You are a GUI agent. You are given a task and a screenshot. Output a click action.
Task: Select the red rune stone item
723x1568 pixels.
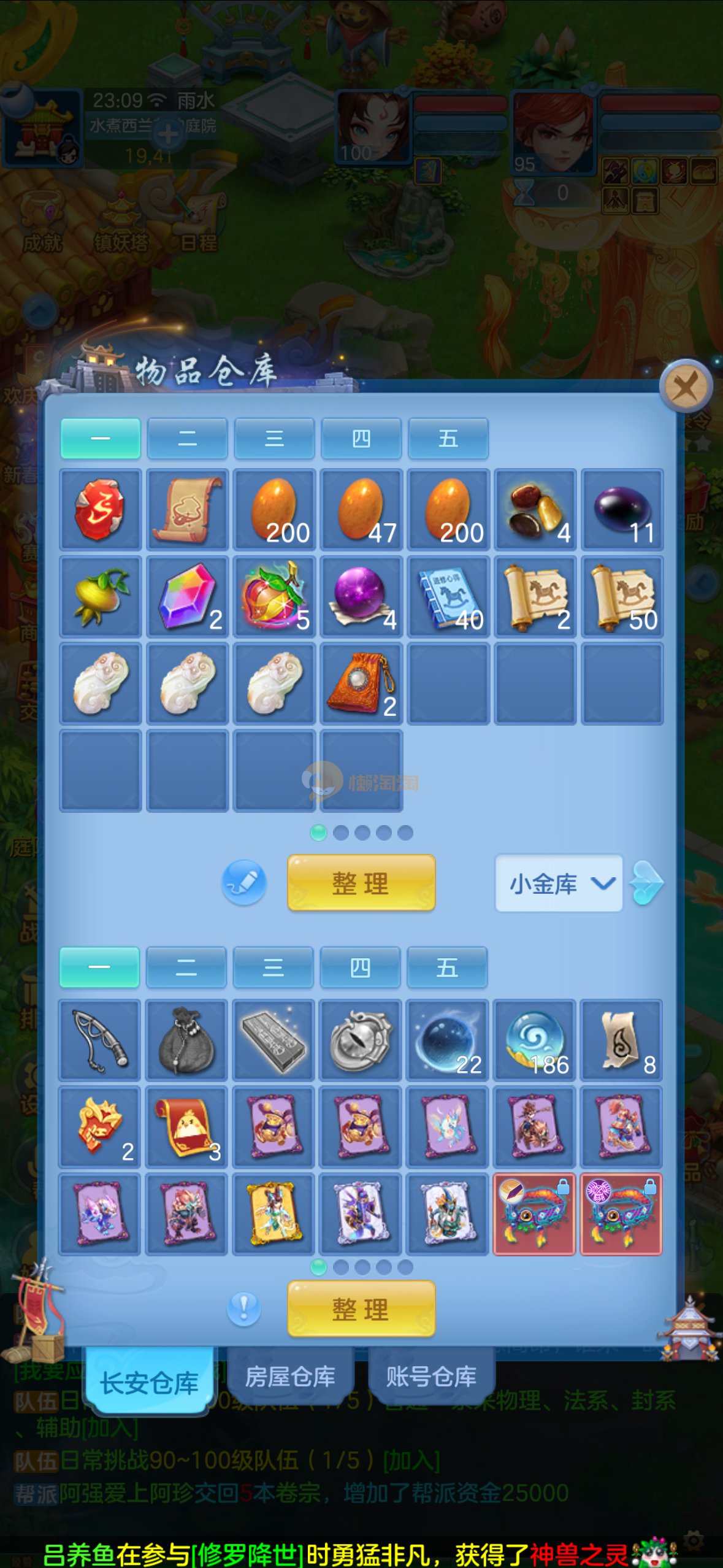(x=100, y=509)
